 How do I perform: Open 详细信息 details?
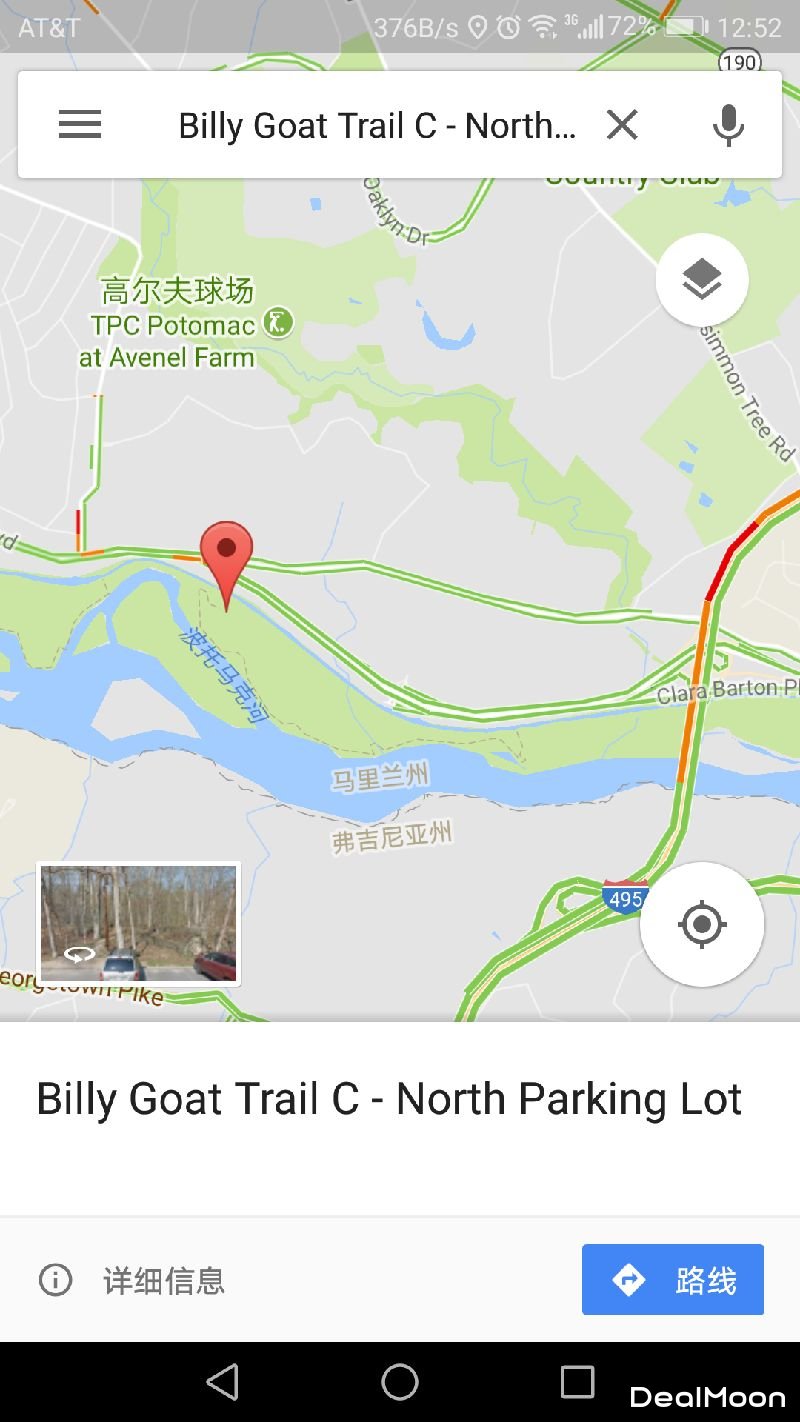tap(133, 1280)
